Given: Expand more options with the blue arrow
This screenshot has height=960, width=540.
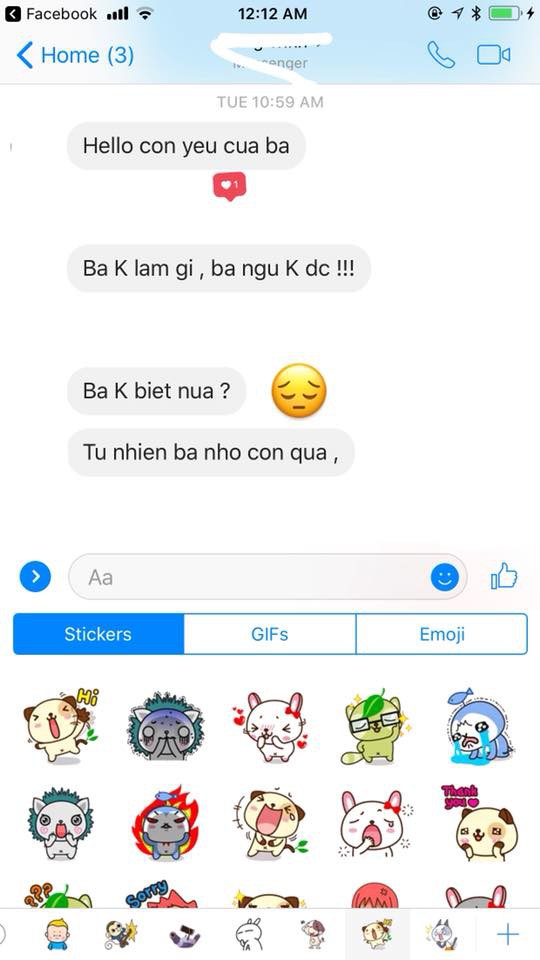Looking at the screenshot, I should tap(36, 577).
